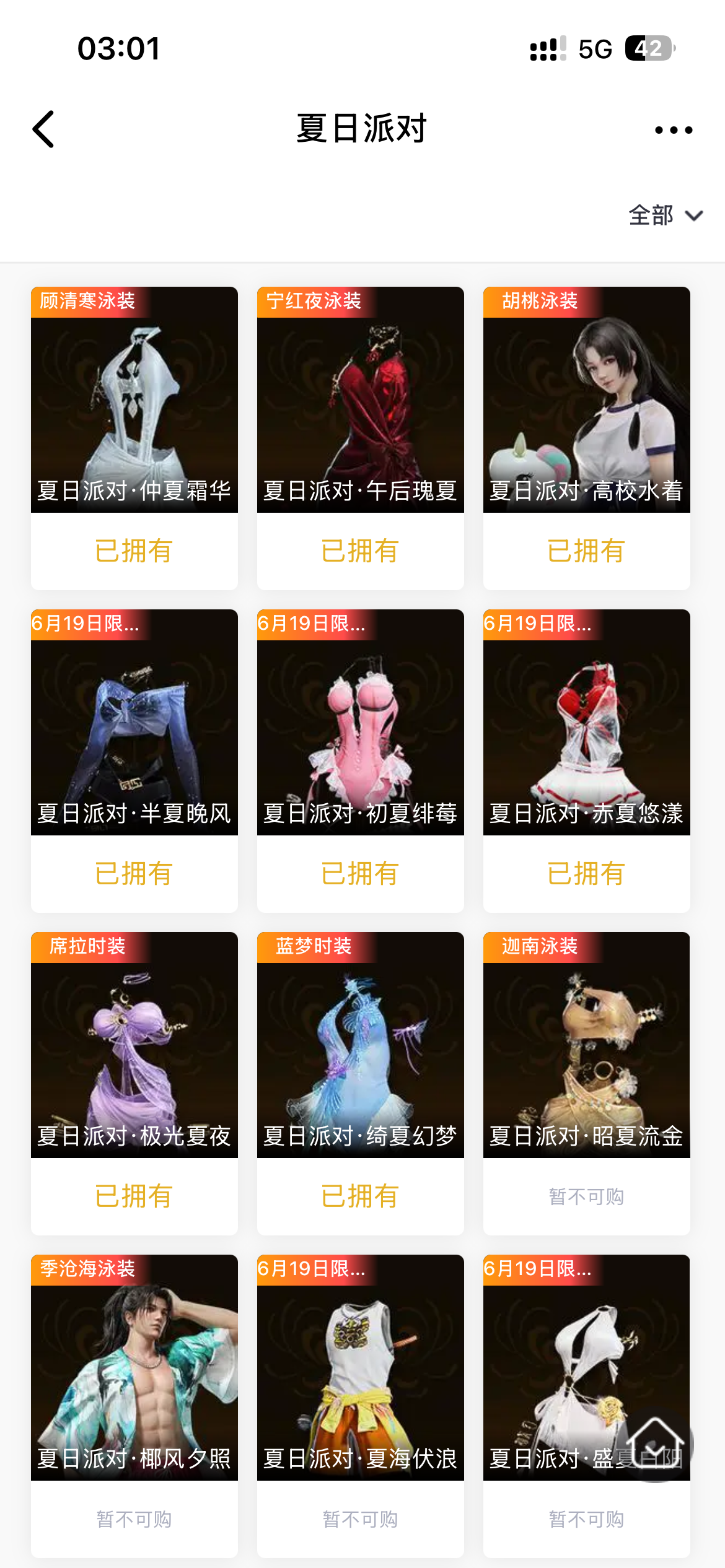The width and height of the screenshot is (725, 1568).
Task: Expand the 全部 filter dropdown
Action: coord(666,216)
